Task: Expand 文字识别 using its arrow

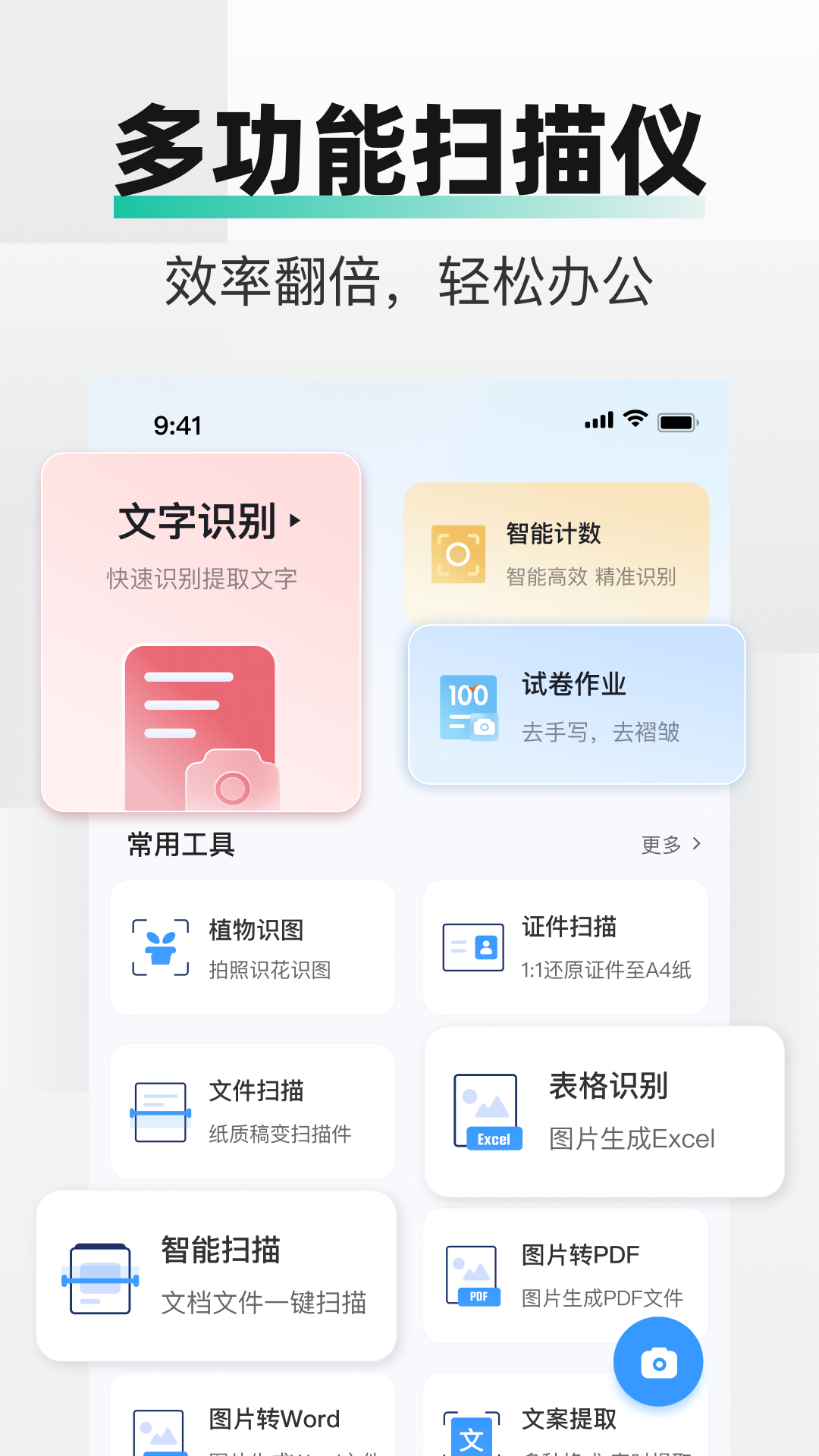Action: pyautogui.click(x=296, y=522)
